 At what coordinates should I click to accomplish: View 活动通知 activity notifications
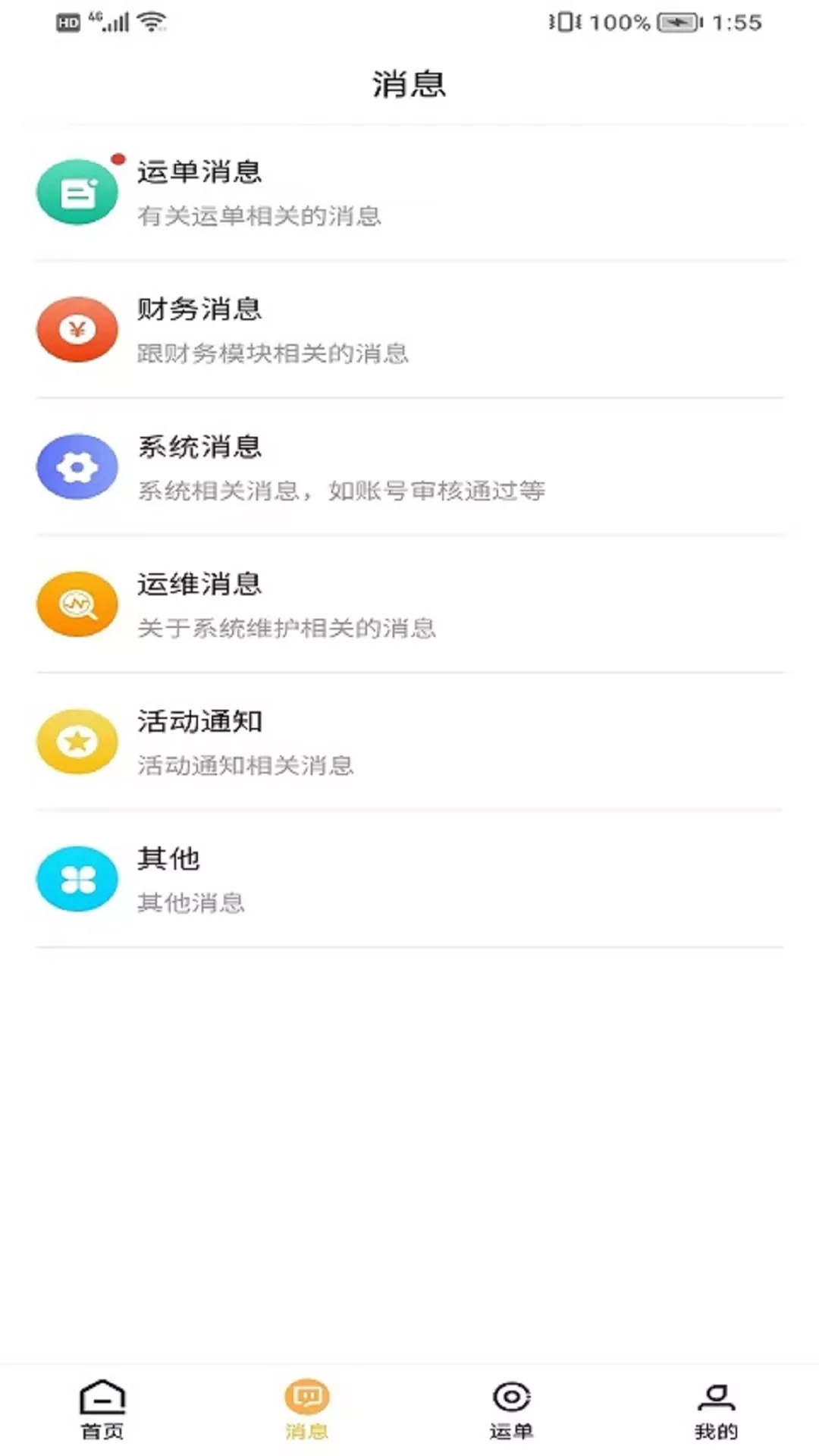(409, 742)
